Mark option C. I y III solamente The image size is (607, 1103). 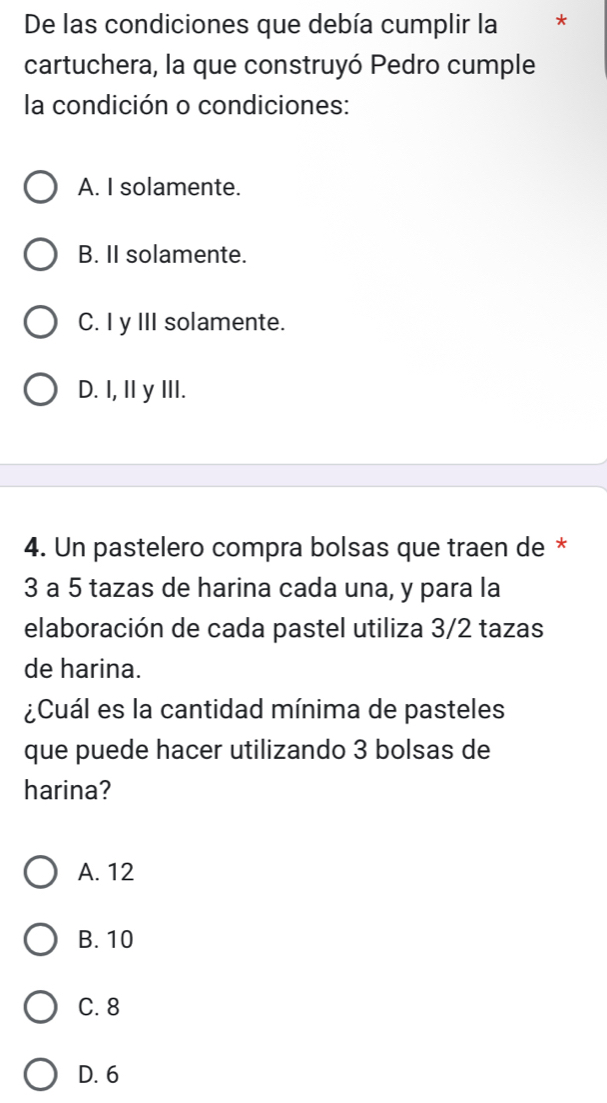coord(41,323)
